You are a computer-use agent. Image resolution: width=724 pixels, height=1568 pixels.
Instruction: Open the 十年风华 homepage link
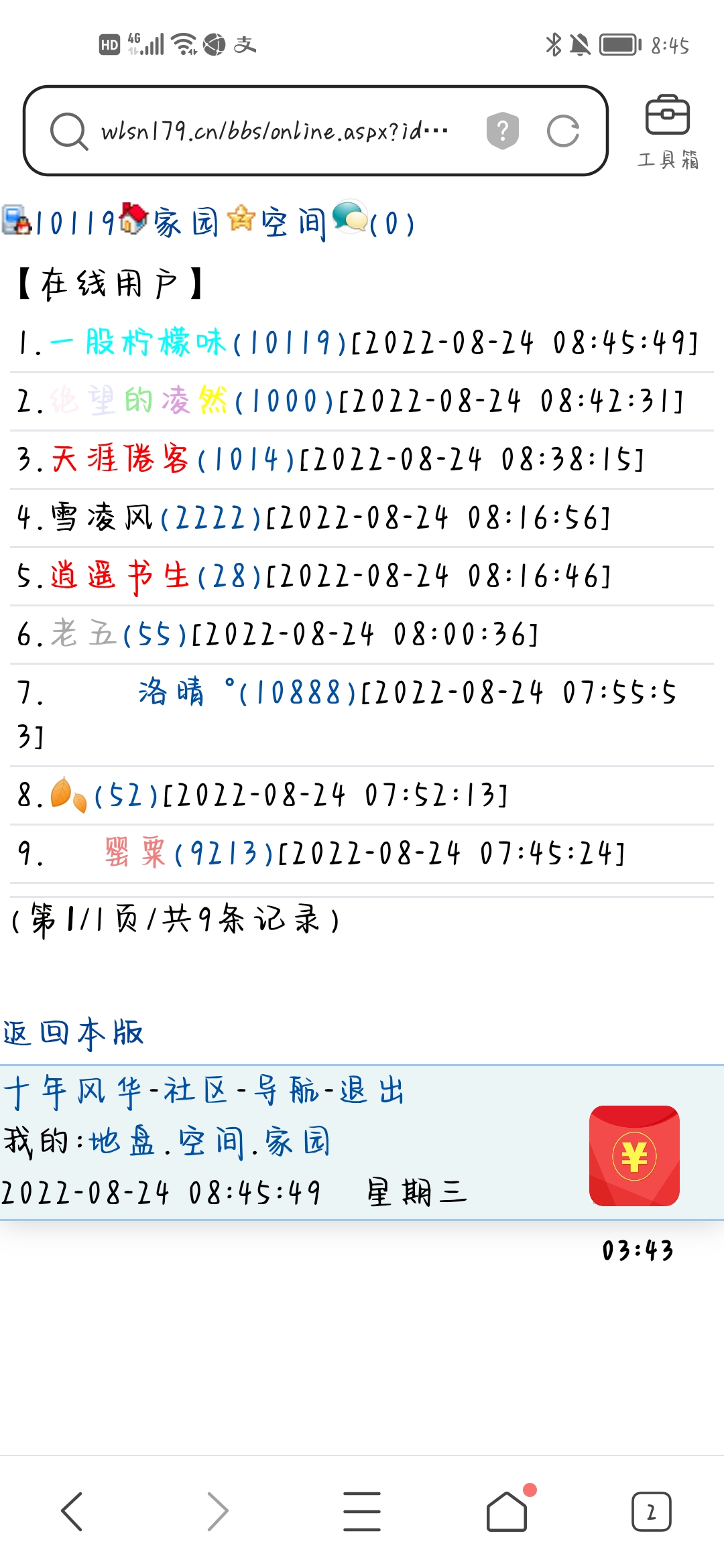click(74, 1091)
